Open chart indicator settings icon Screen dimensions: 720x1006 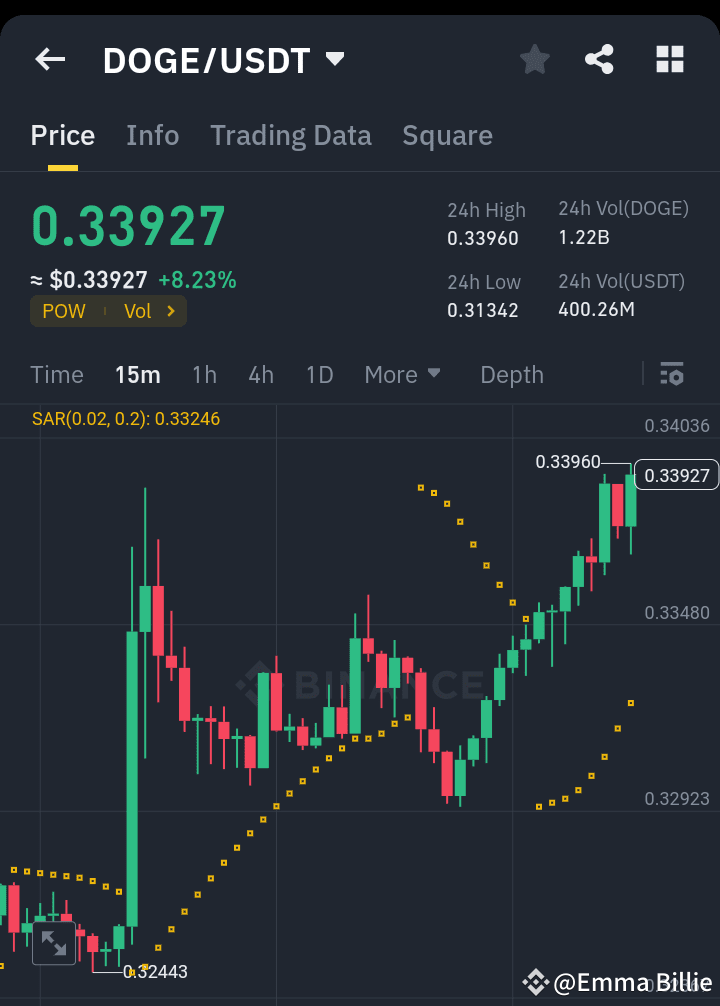[672, 374]
